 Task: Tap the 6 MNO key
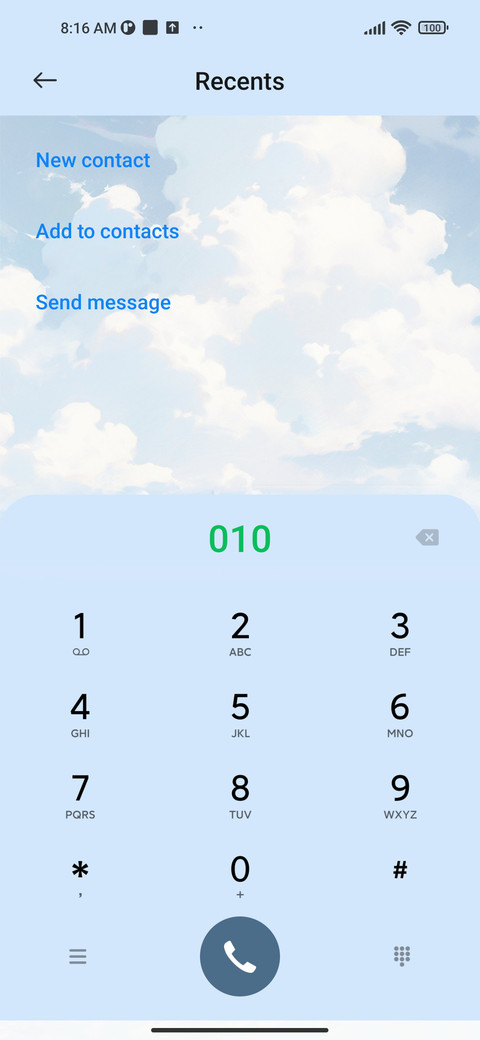pos(400,715)
